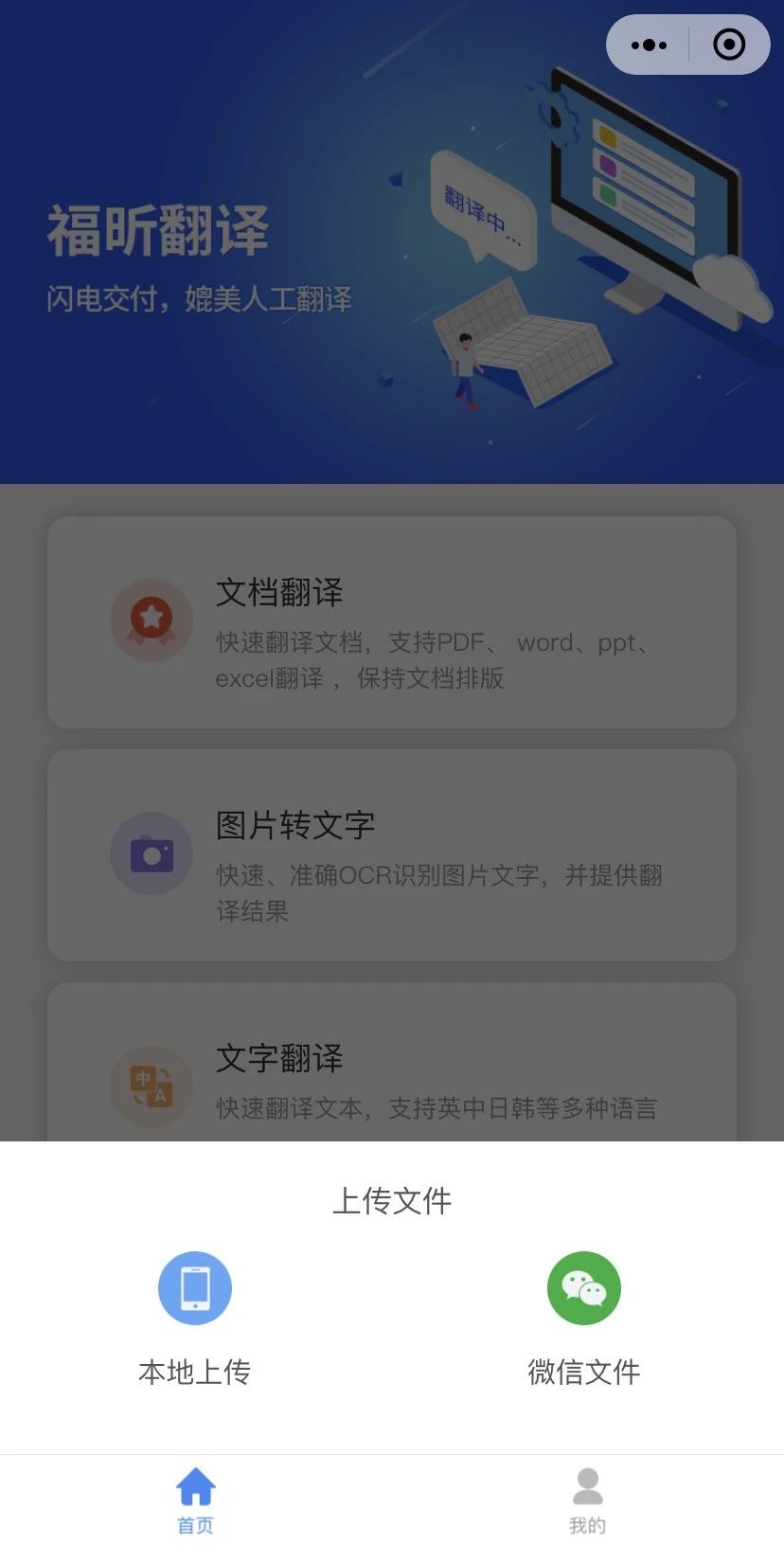Open the mini-program more options (three dots)
The width and height of the screenshot is (784, 1562).
(649, 45)
